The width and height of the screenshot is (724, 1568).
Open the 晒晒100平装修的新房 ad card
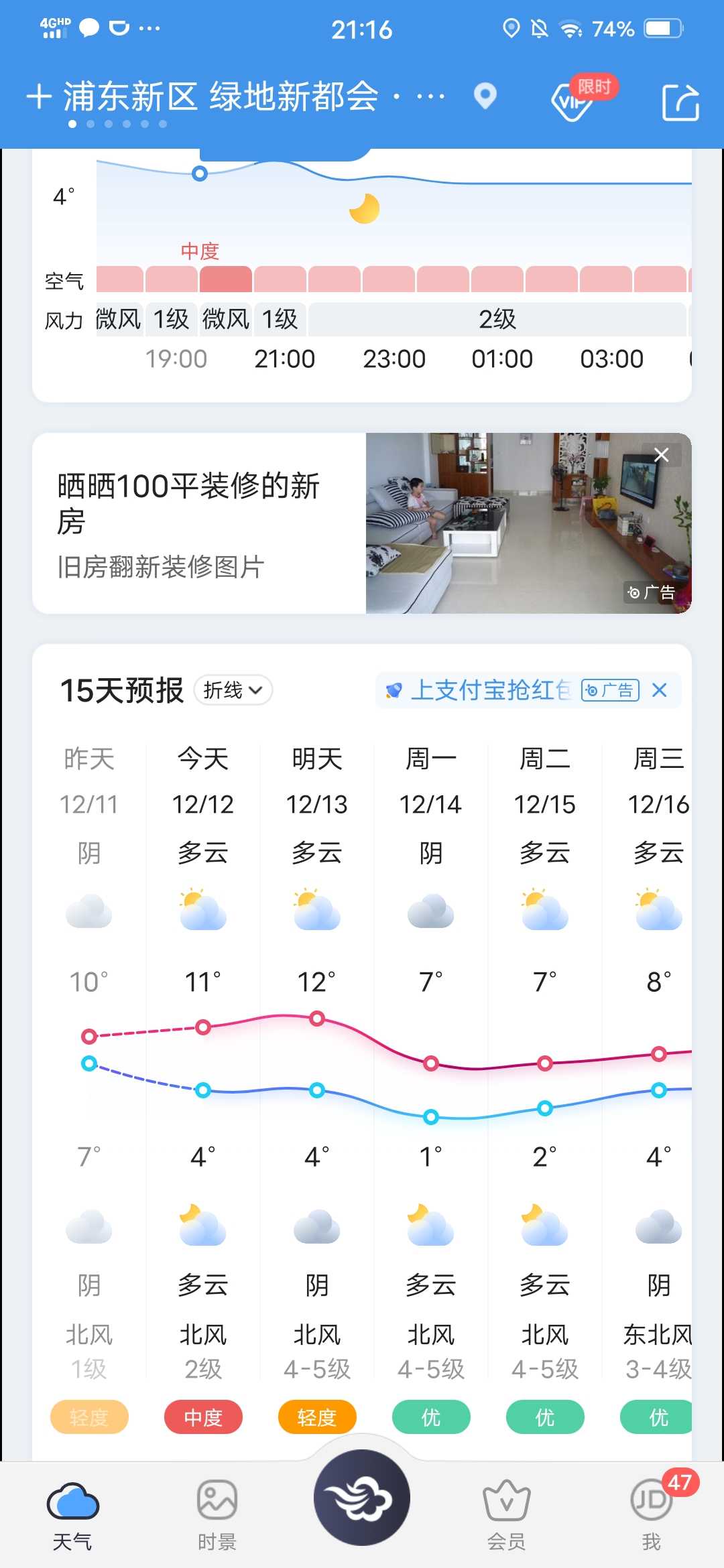[x=362, y=523]
